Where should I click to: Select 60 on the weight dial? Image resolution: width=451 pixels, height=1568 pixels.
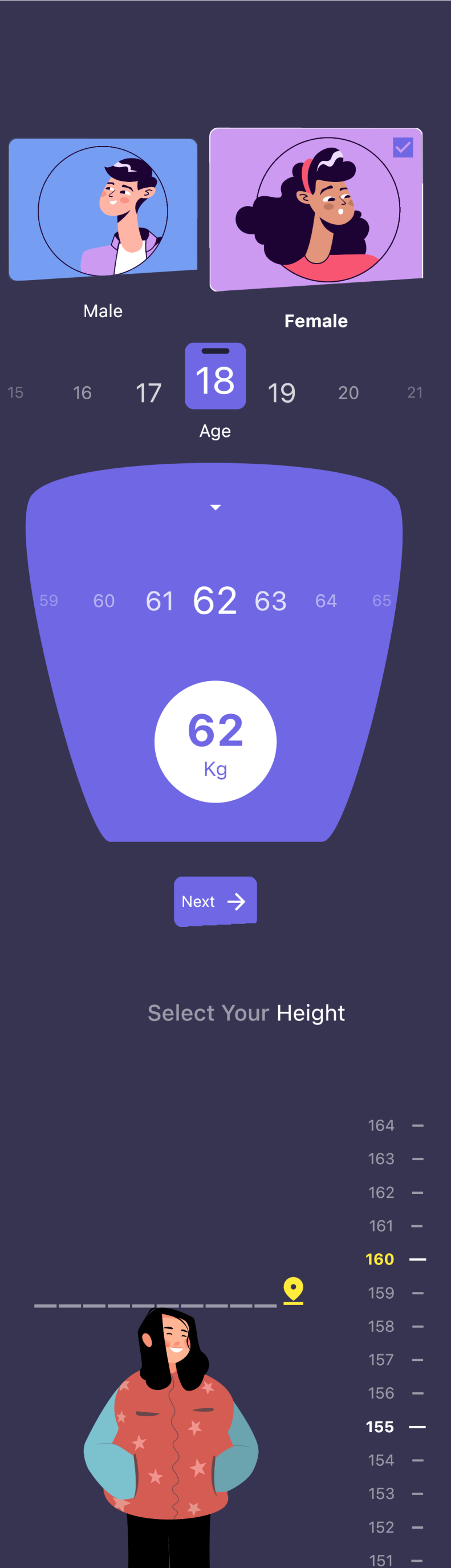104,601
